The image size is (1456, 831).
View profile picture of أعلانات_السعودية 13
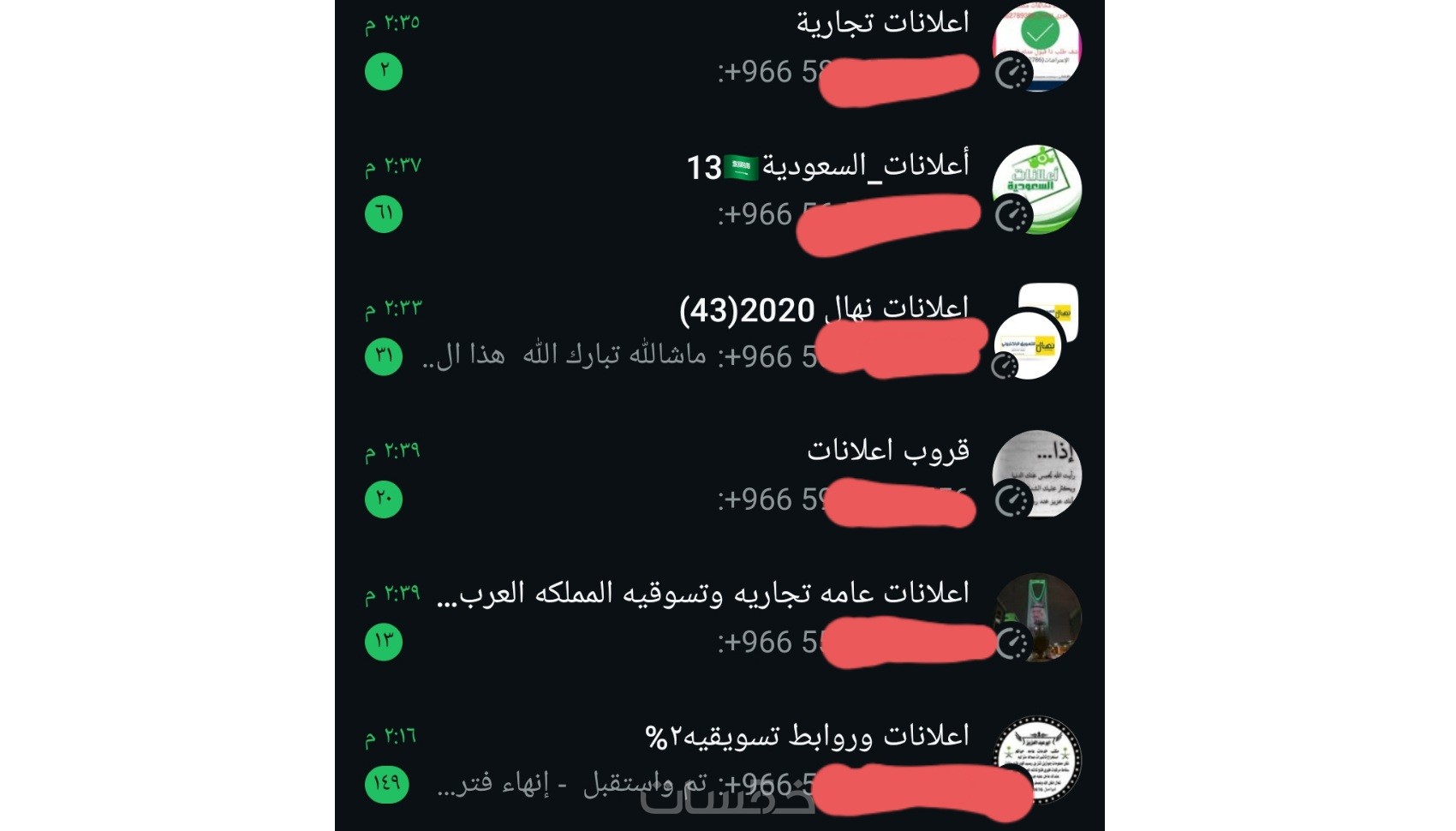[x=1036, y=189]
